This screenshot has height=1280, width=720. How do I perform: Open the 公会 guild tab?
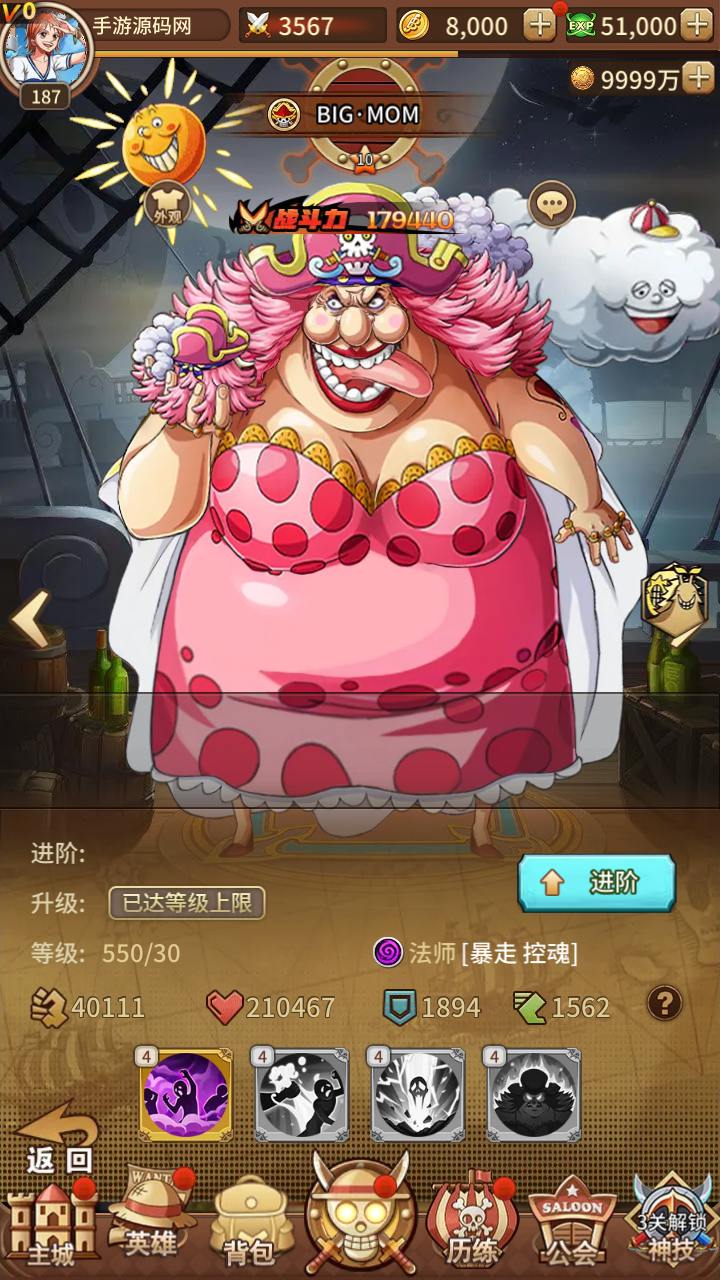point(572,1225)
